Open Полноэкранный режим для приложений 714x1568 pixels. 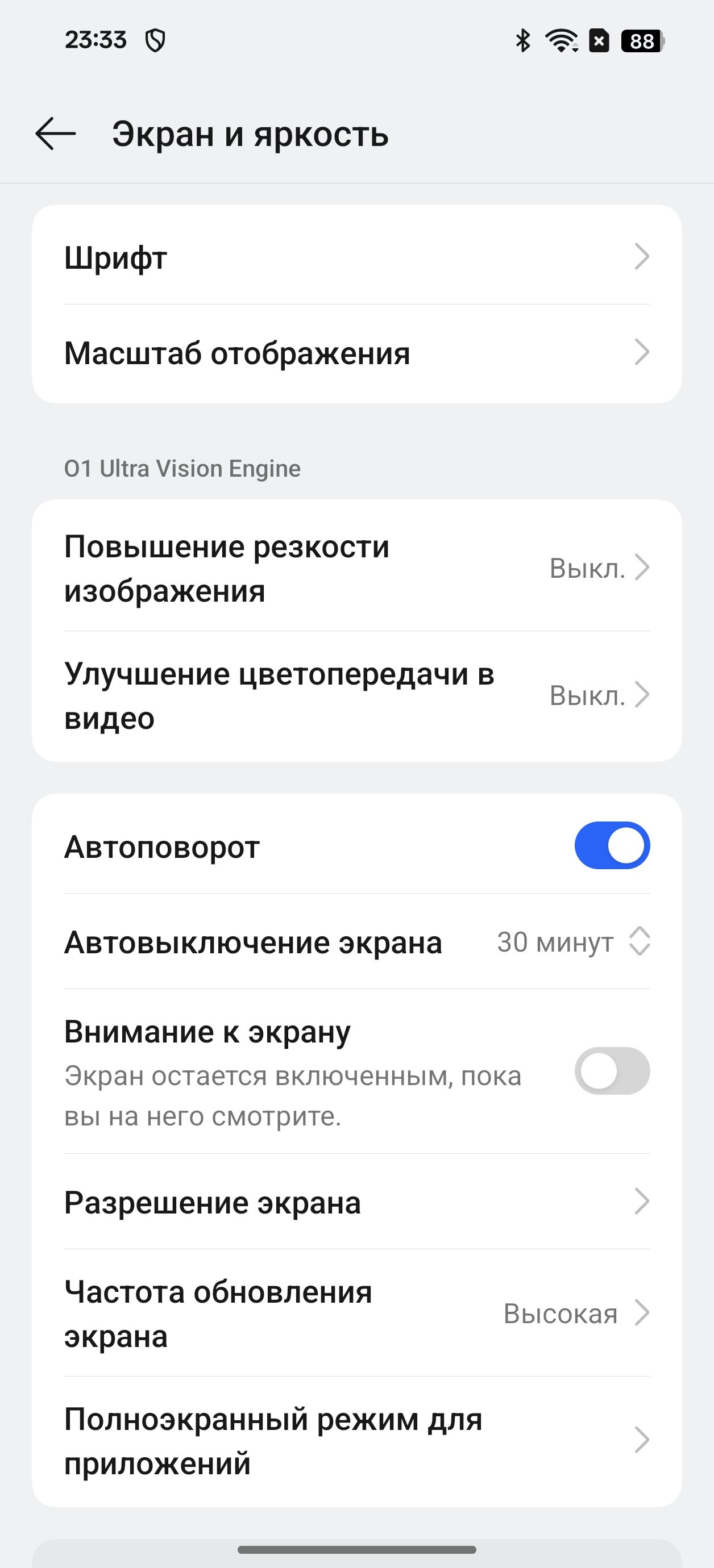pos(357,1440)
